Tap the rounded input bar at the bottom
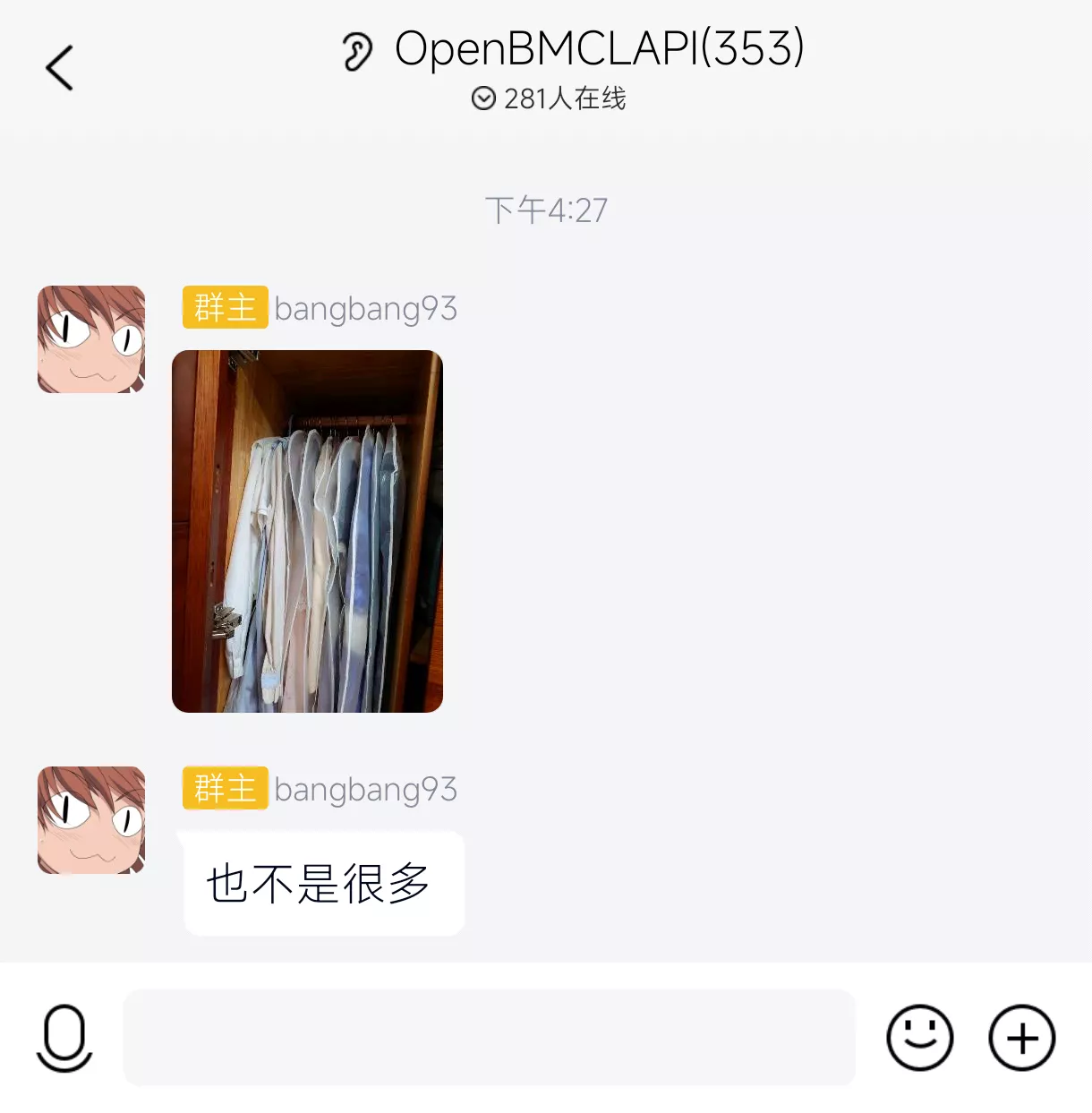The image size is (1092, 1113). tap(491, 1038)
